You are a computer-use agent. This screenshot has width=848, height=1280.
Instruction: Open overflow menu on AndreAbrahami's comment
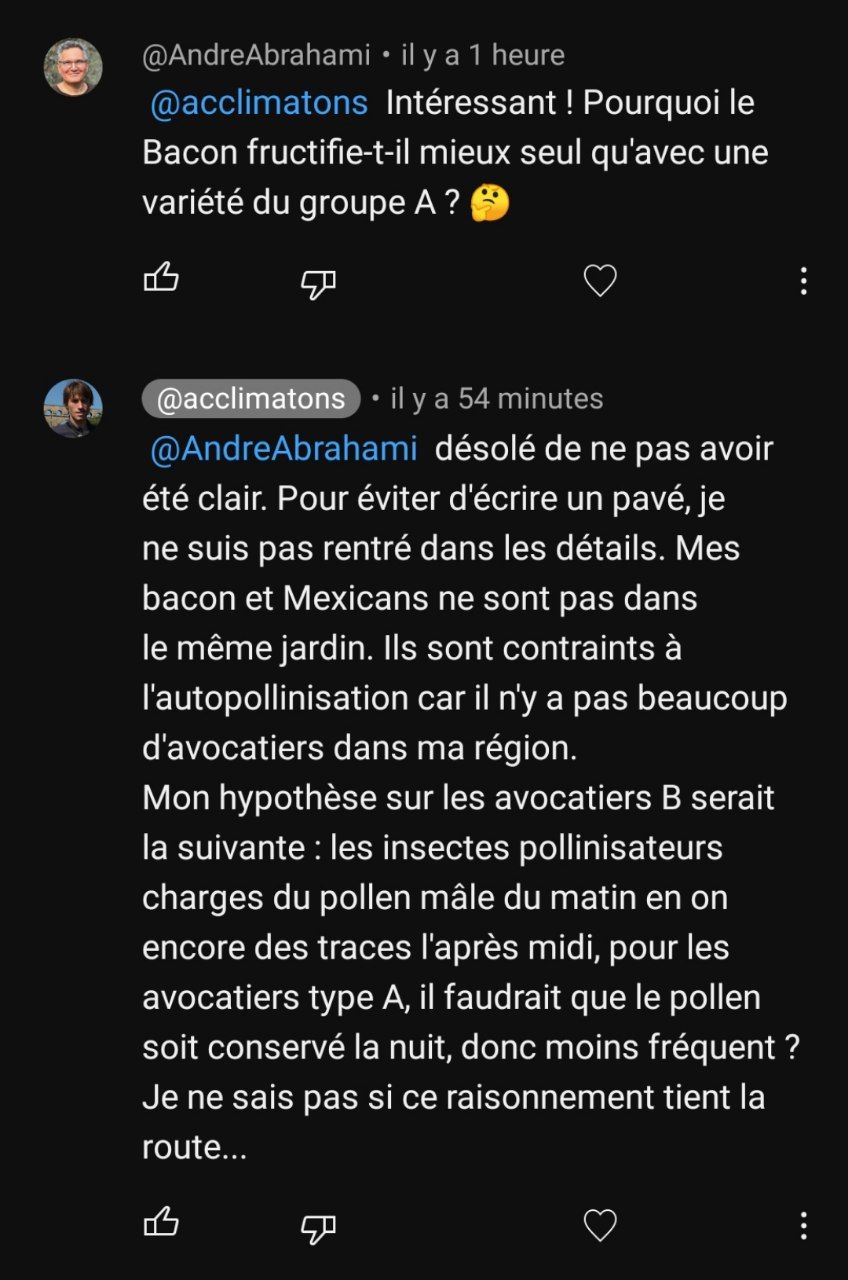(803, 281)
